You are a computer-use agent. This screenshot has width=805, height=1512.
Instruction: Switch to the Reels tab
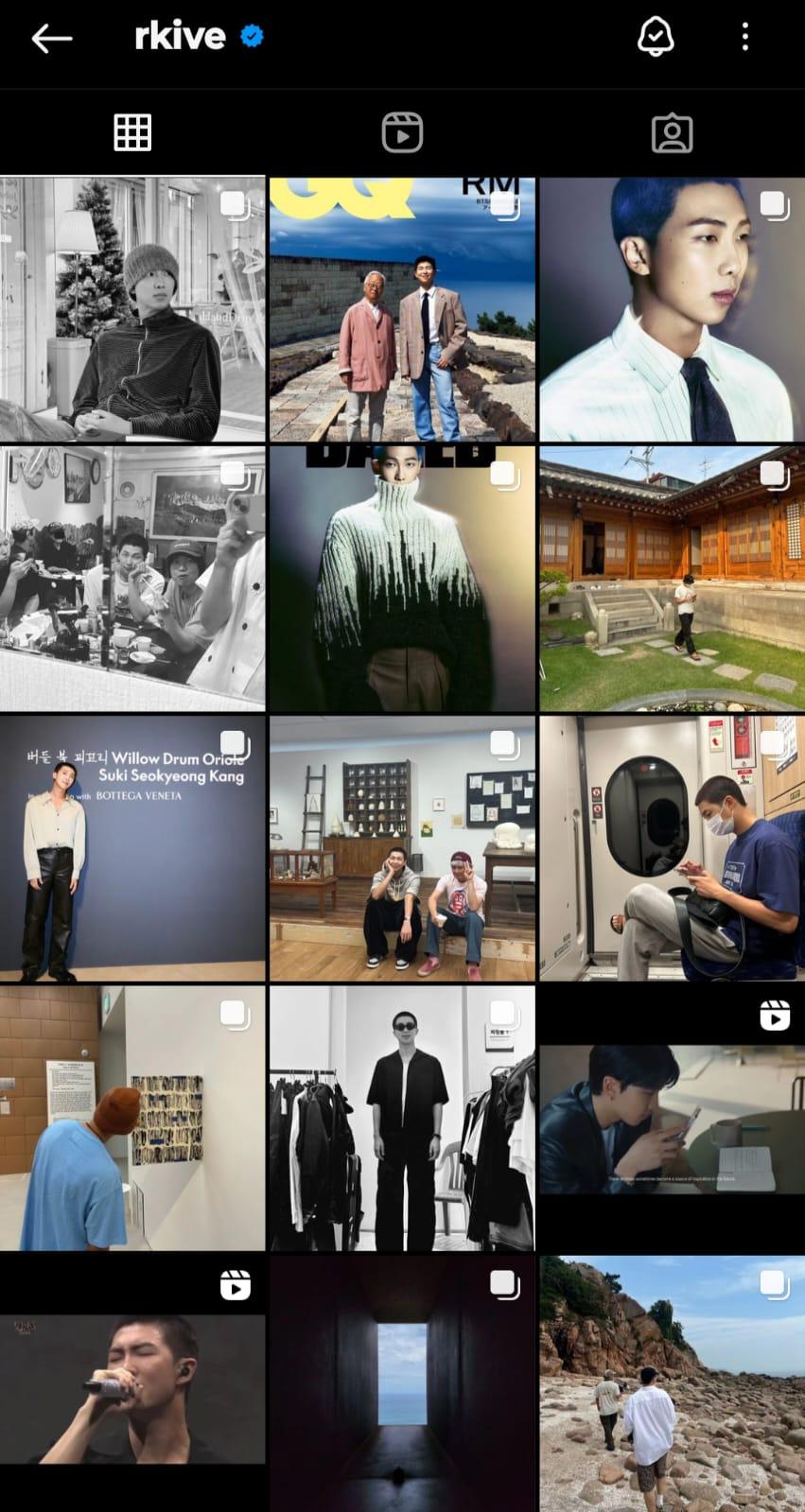[402, 132]
